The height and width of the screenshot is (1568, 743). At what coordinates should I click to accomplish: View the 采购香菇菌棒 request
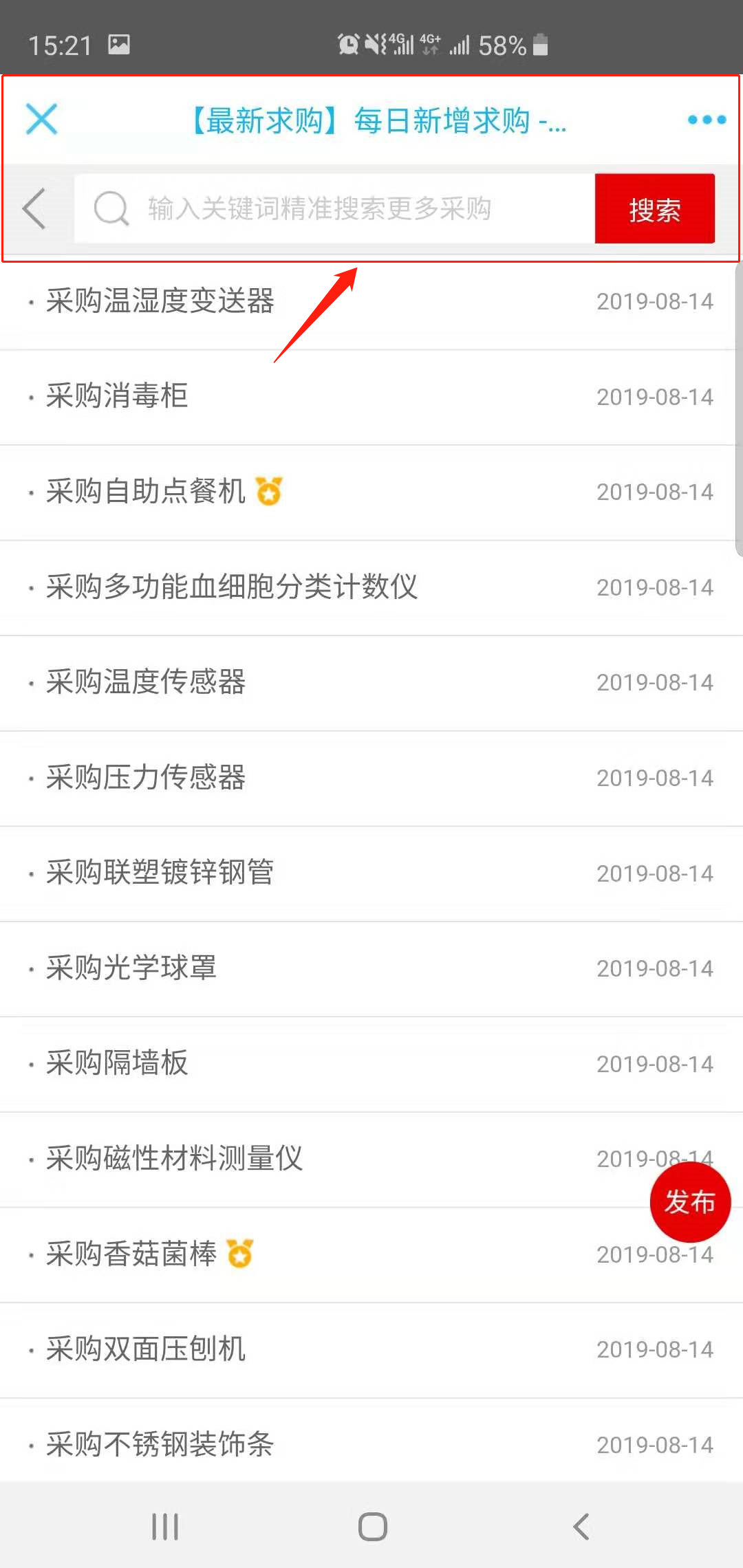pyautogui.click(x=131, y=1254)
